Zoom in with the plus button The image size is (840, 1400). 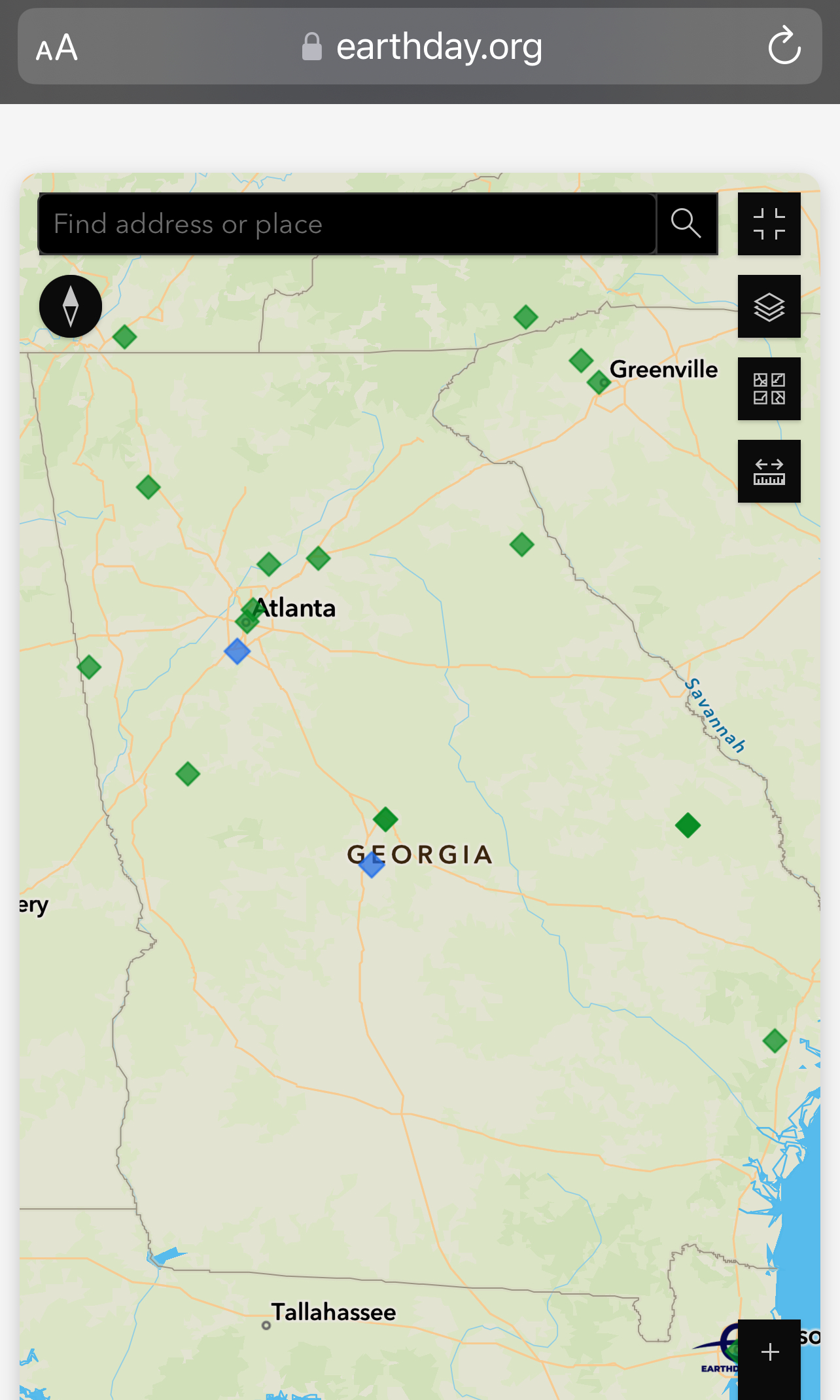(770, 1352)
